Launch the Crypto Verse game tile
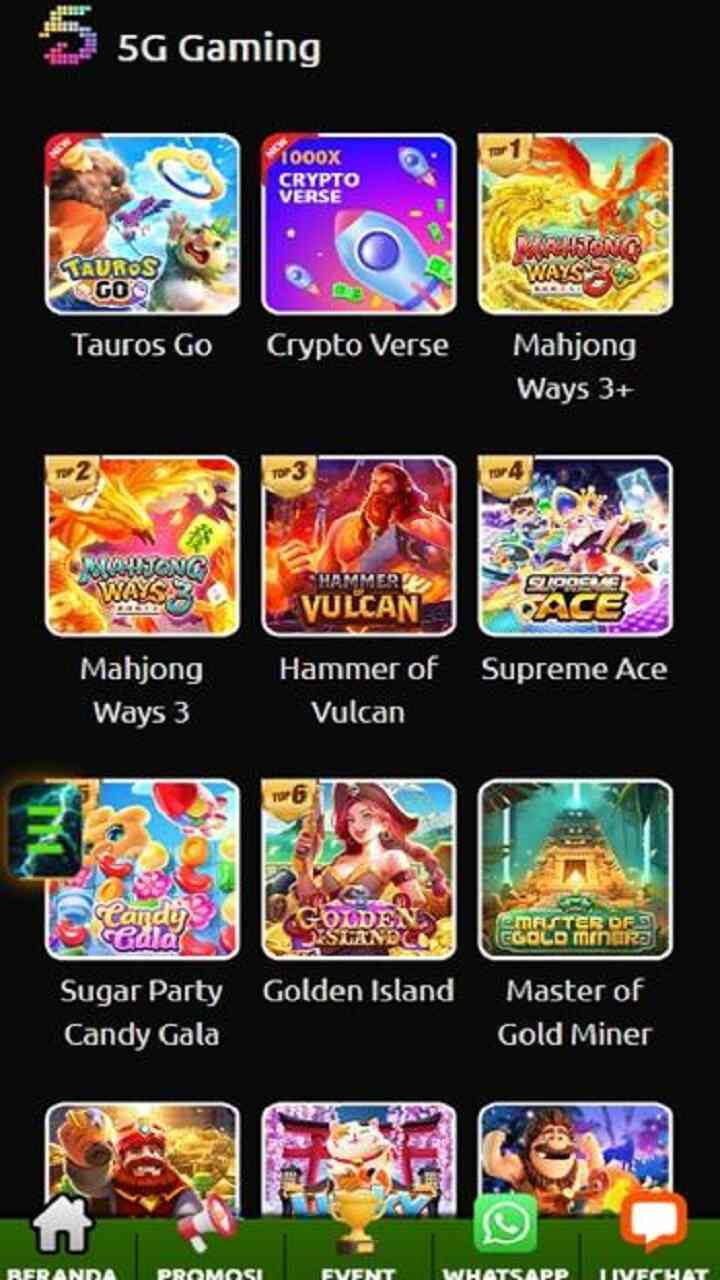Image resolution: width=720 pixels, height=1280 pixels. pyautogui.click(x=358, y=224)
